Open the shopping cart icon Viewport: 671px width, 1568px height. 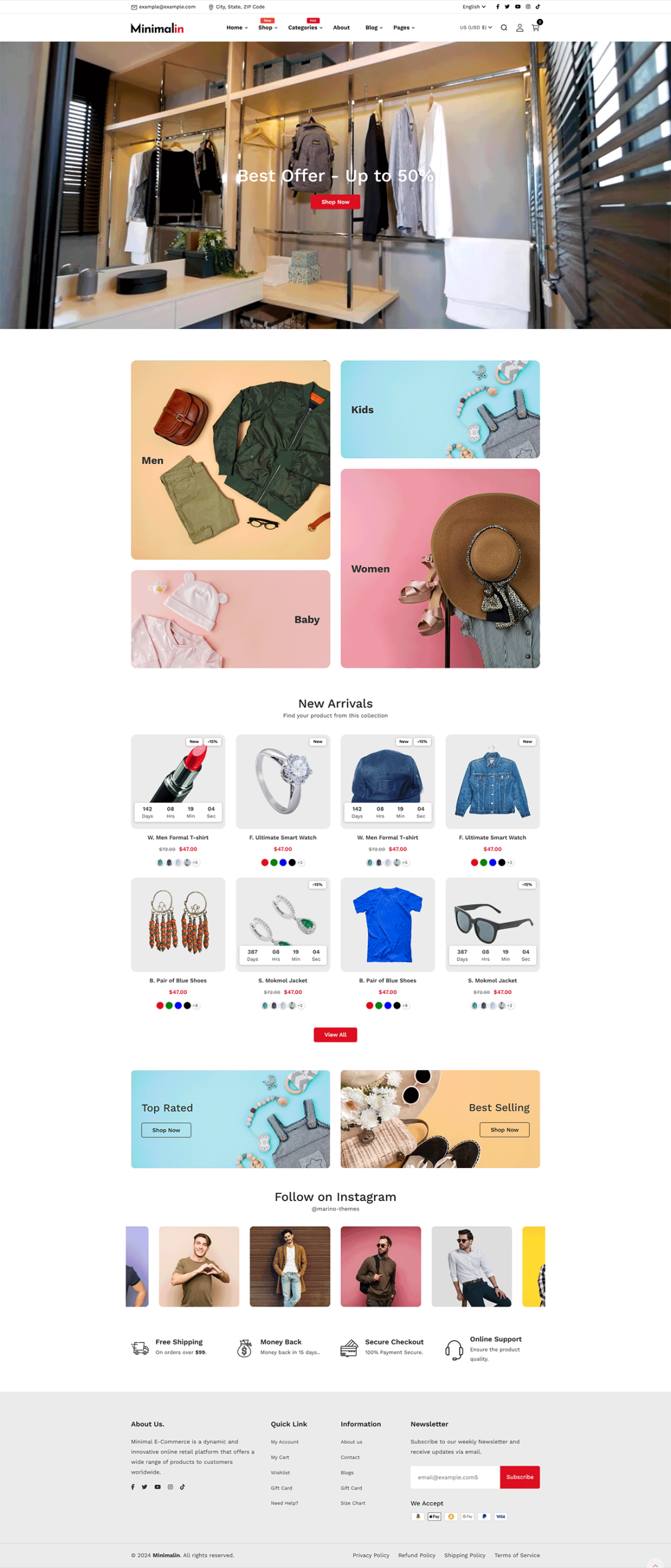[536, 28]
